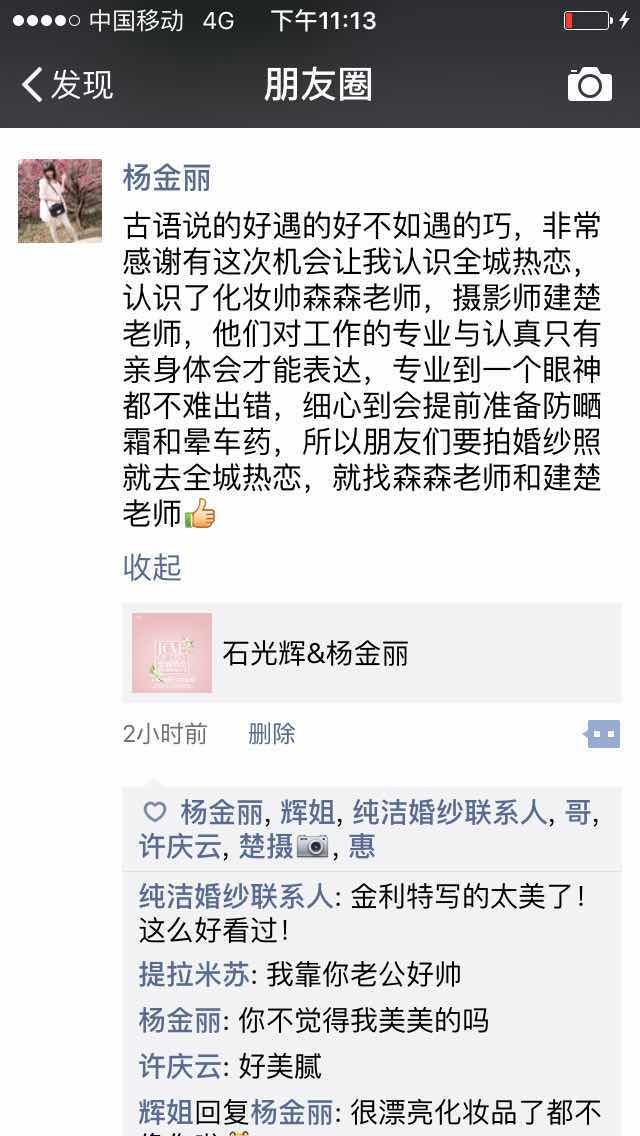Open 许庆云 in the likes list
The height and width of the screenshot is (1136, 640).
pyautogui.click(x=180, y=846)
